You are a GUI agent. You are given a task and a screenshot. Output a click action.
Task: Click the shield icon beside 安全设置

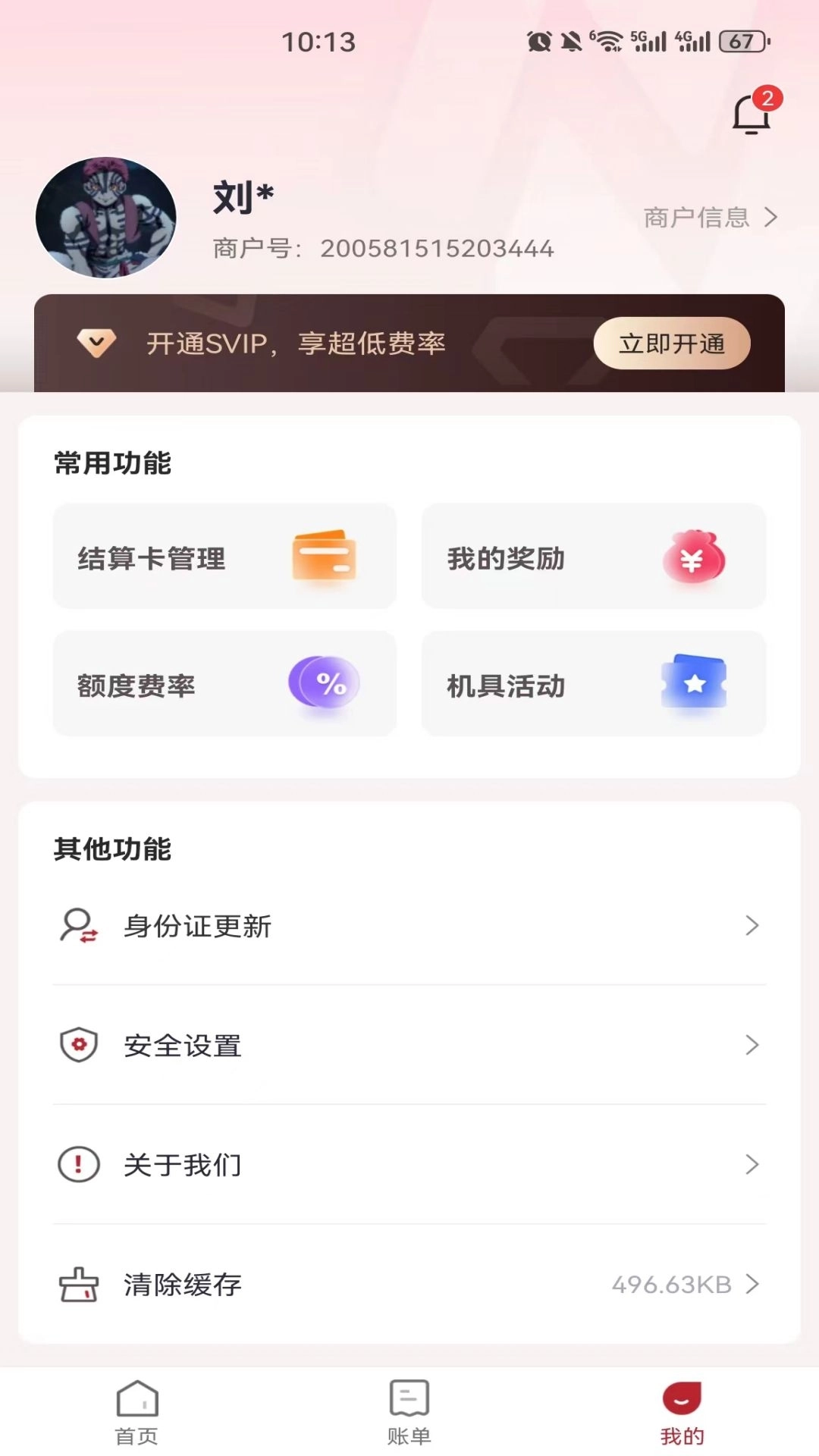point(78,1045)
